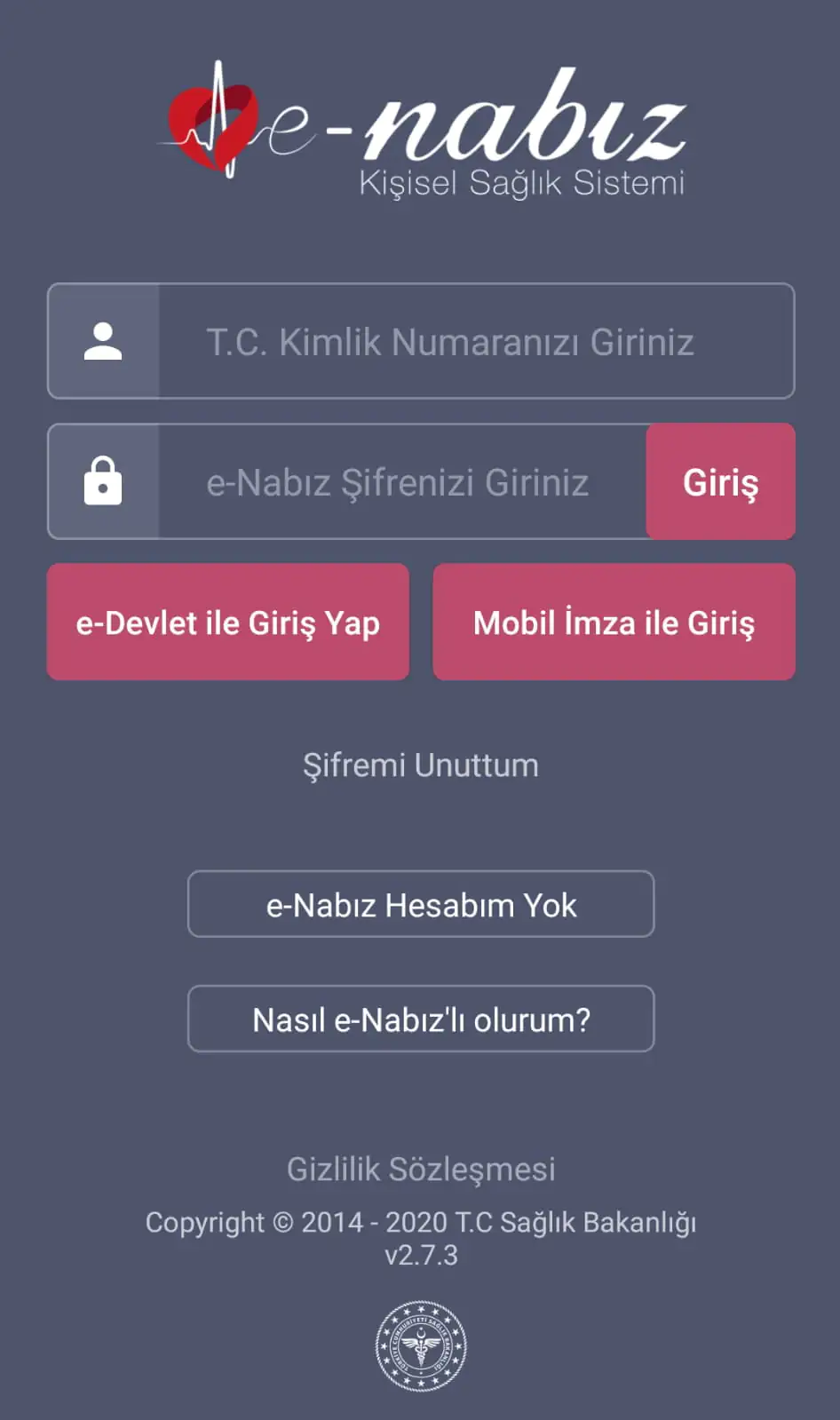Tap the Giriş login button
The height and width of the screenshot is (1420, 840).
[720, 482]
